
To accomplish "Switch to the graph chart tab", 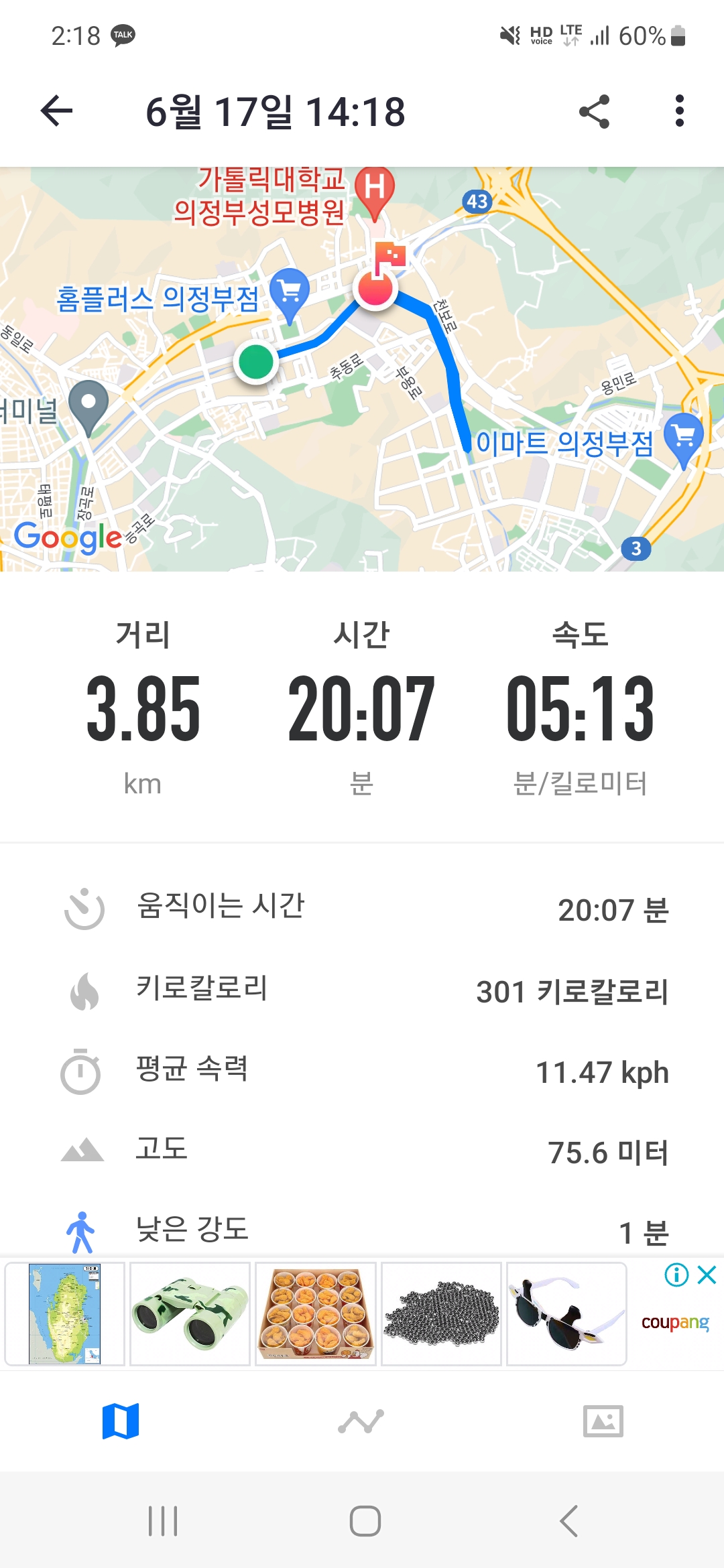I will coord(361,1421).
